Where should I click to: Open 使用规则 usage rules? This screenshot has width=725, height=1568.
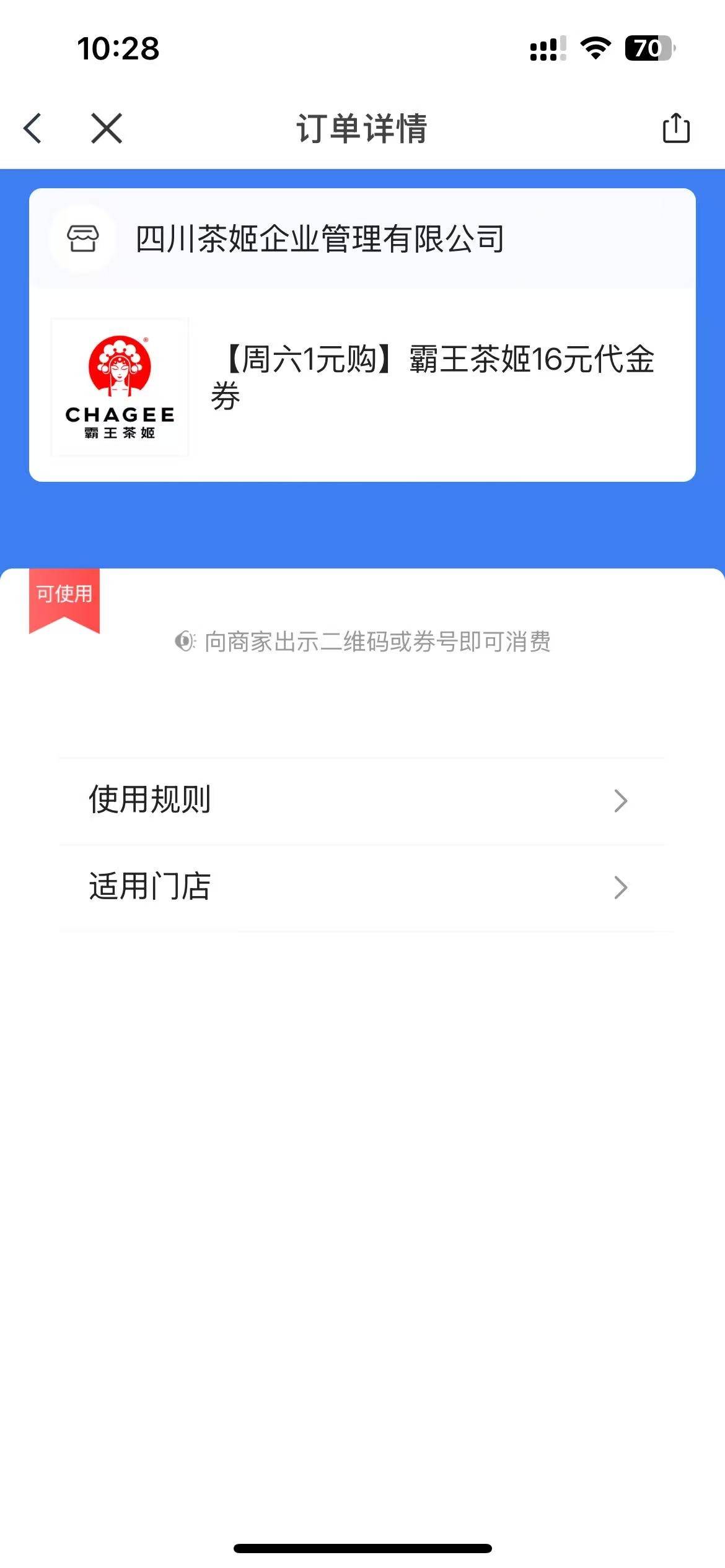pos(362,800)
